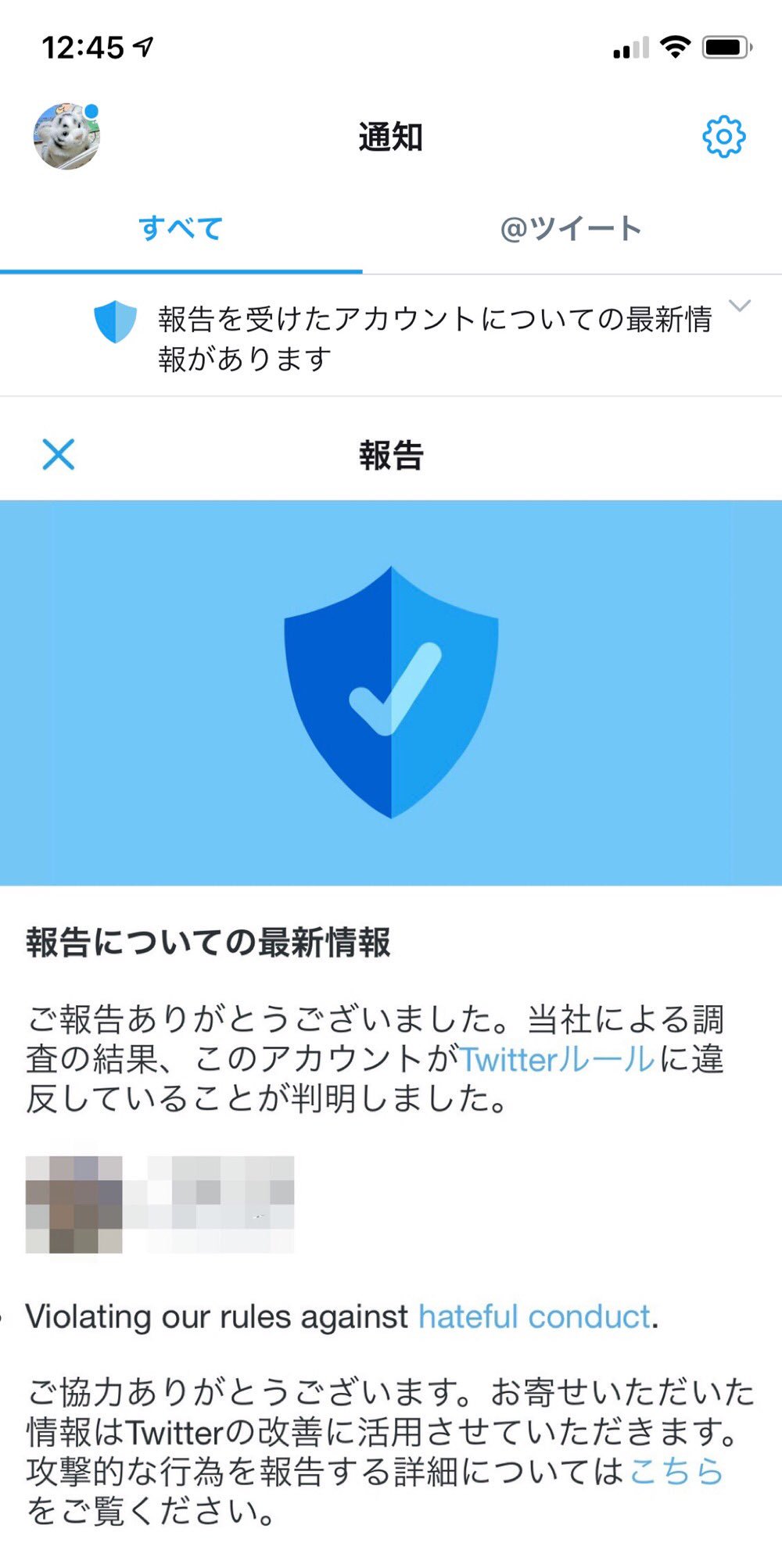Open the Twitterルール link
This screenshot has height=1568, width=782.
point(557,1060)
